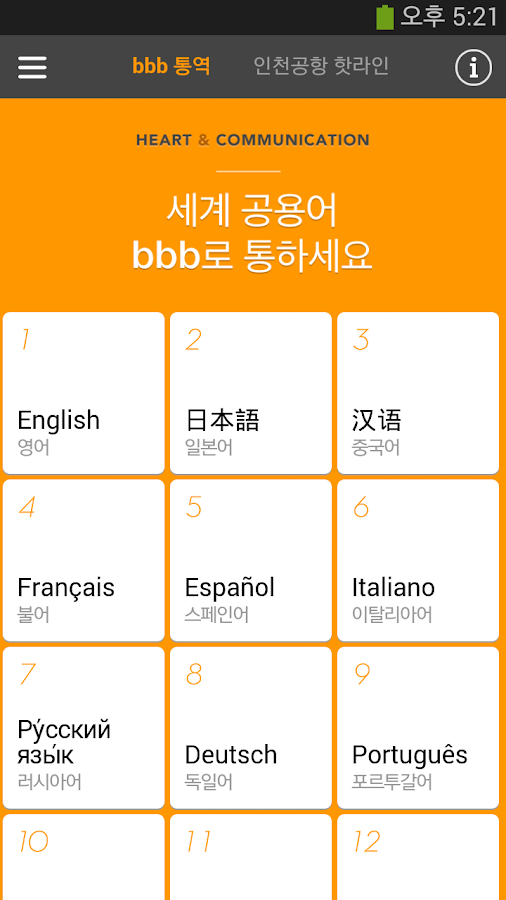Screen dimensions: 506x900
Task: Open the Français language tile
Action: (84, 560)
